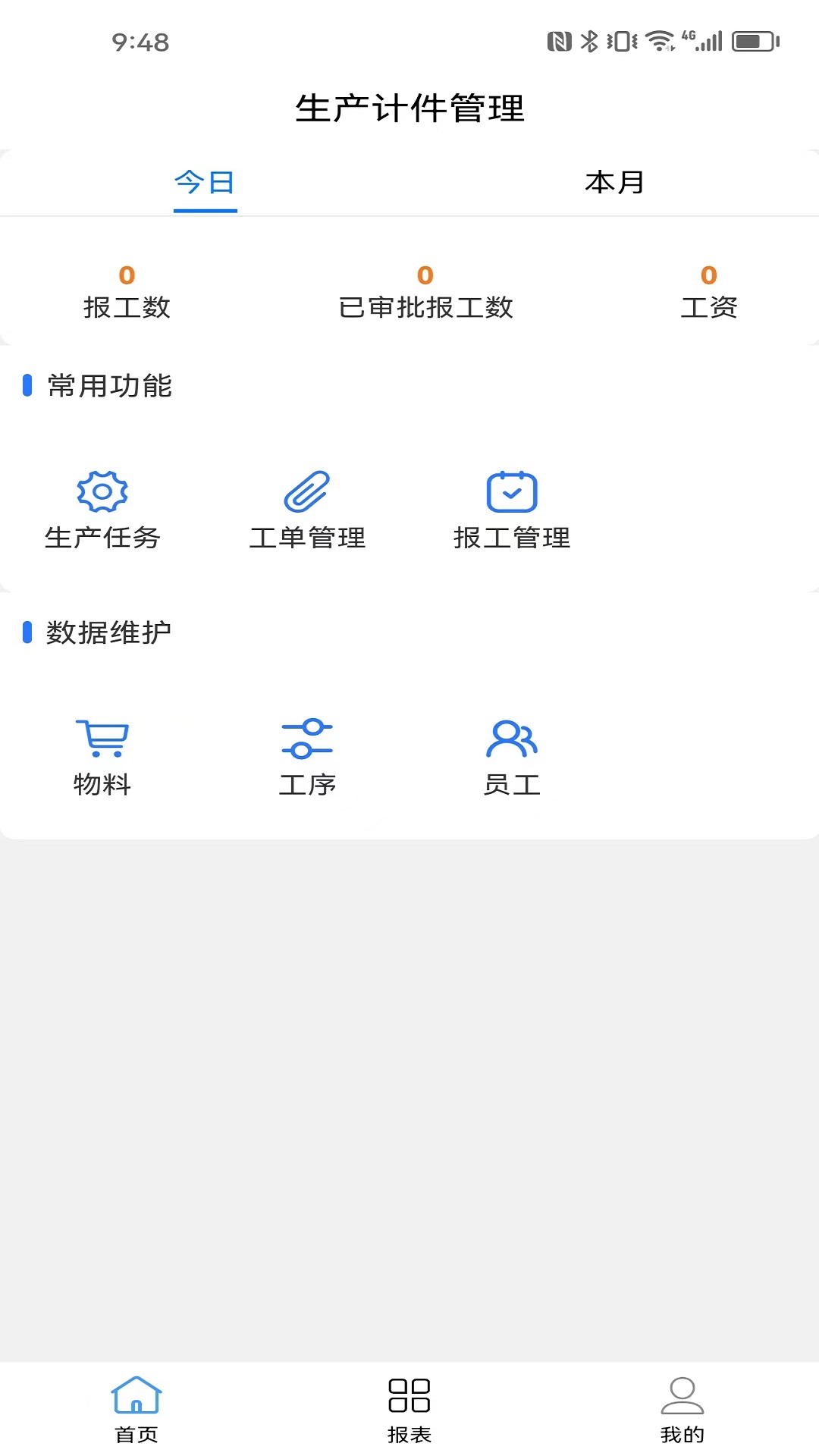Tap the 生产计件管理 title

pos(409,108)
